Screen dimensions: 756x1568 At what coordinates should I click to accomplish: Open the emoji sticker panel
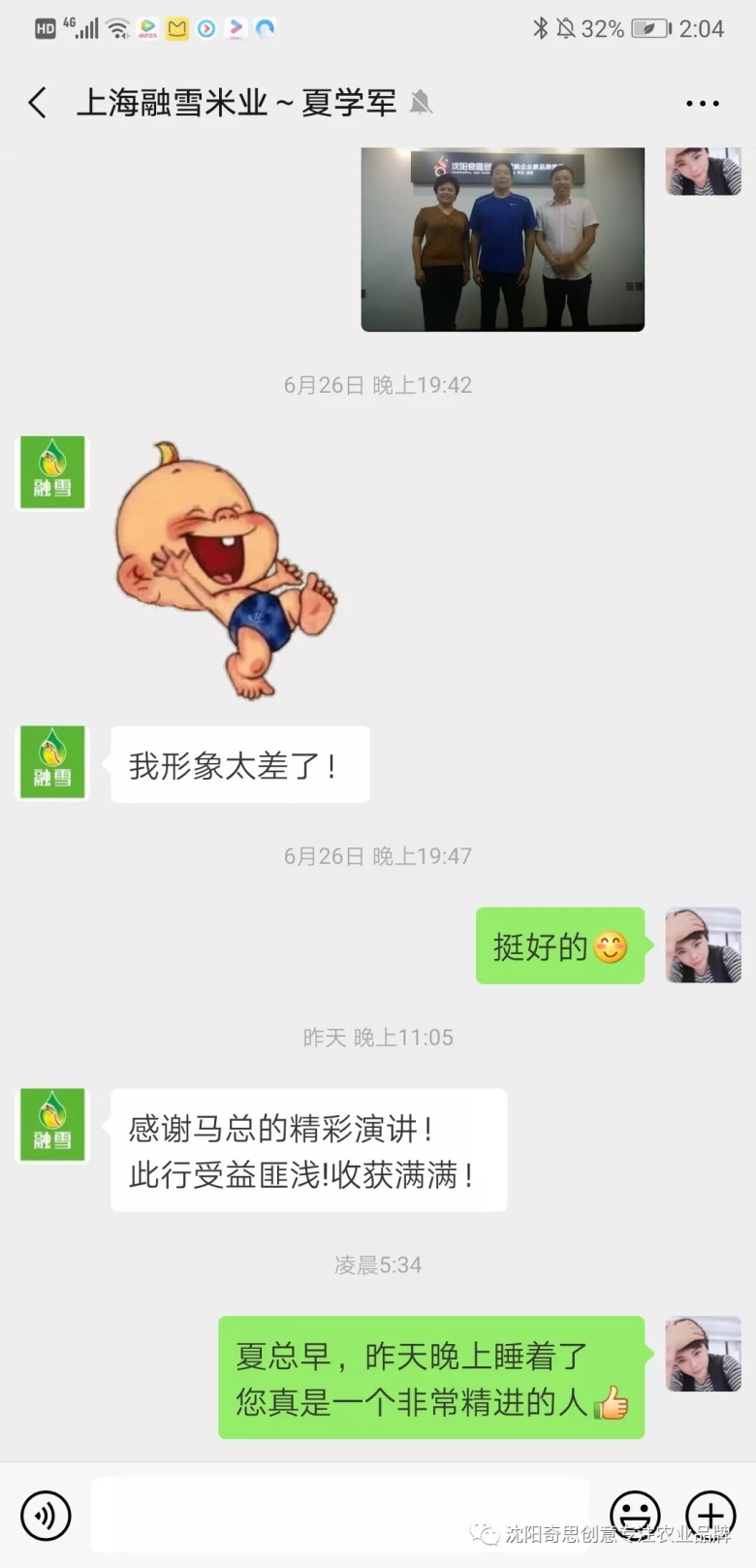(635, 1514)
